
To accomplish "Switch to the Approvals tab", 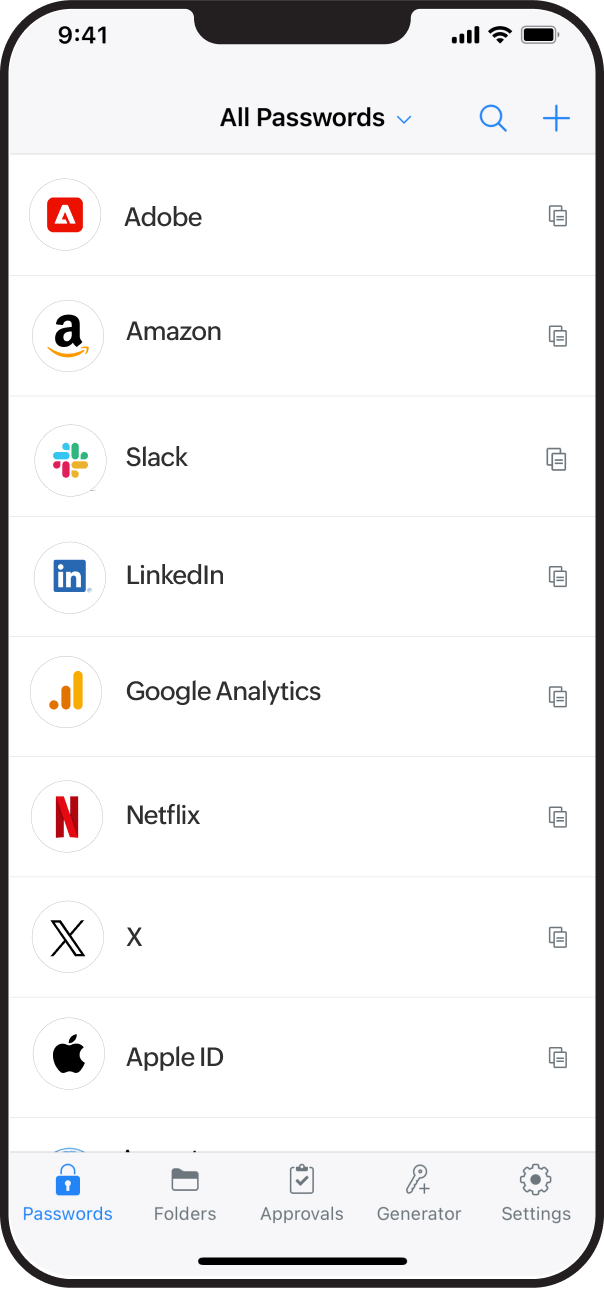I will click(x=301, y=1194).
